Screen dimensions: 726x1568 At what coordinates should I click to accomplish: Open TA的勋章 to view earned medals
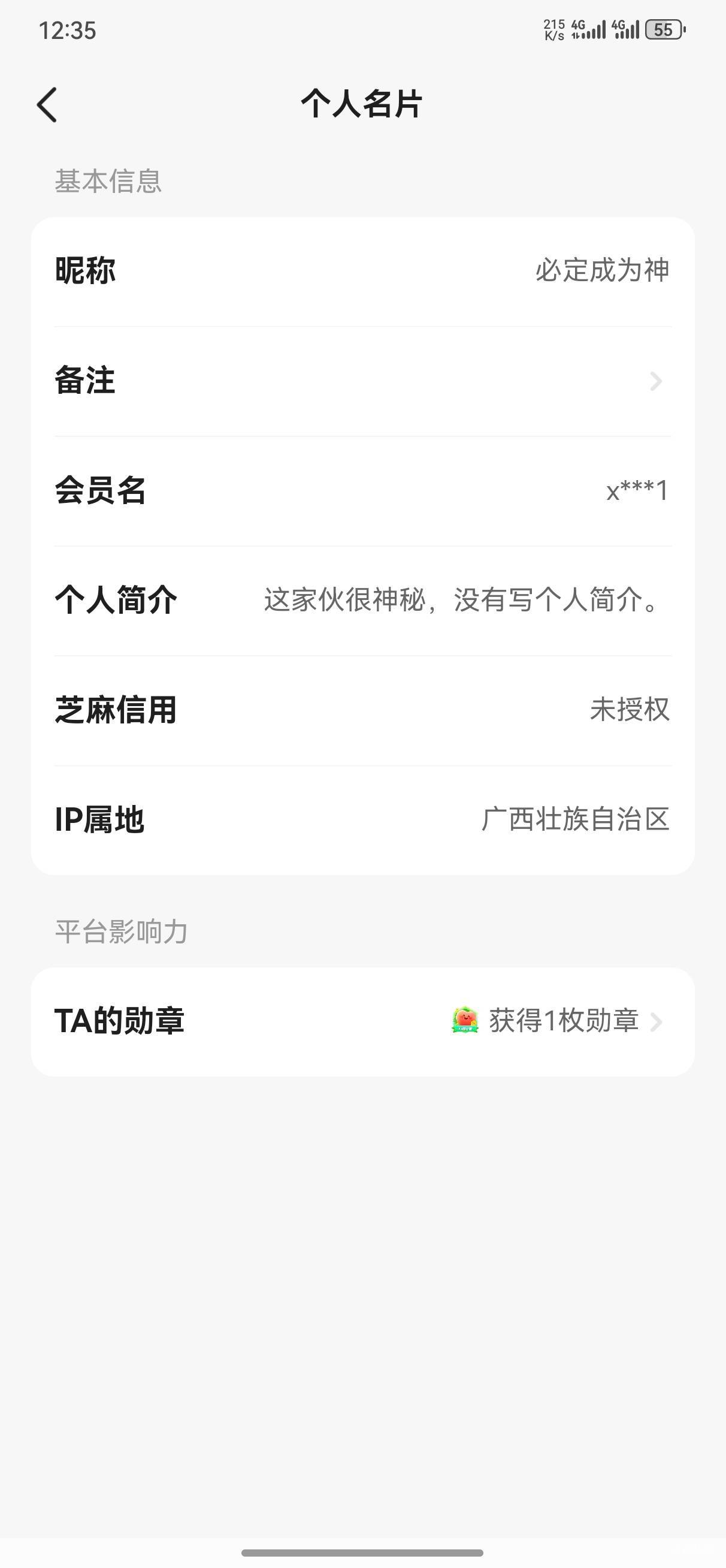[362, 1021]
